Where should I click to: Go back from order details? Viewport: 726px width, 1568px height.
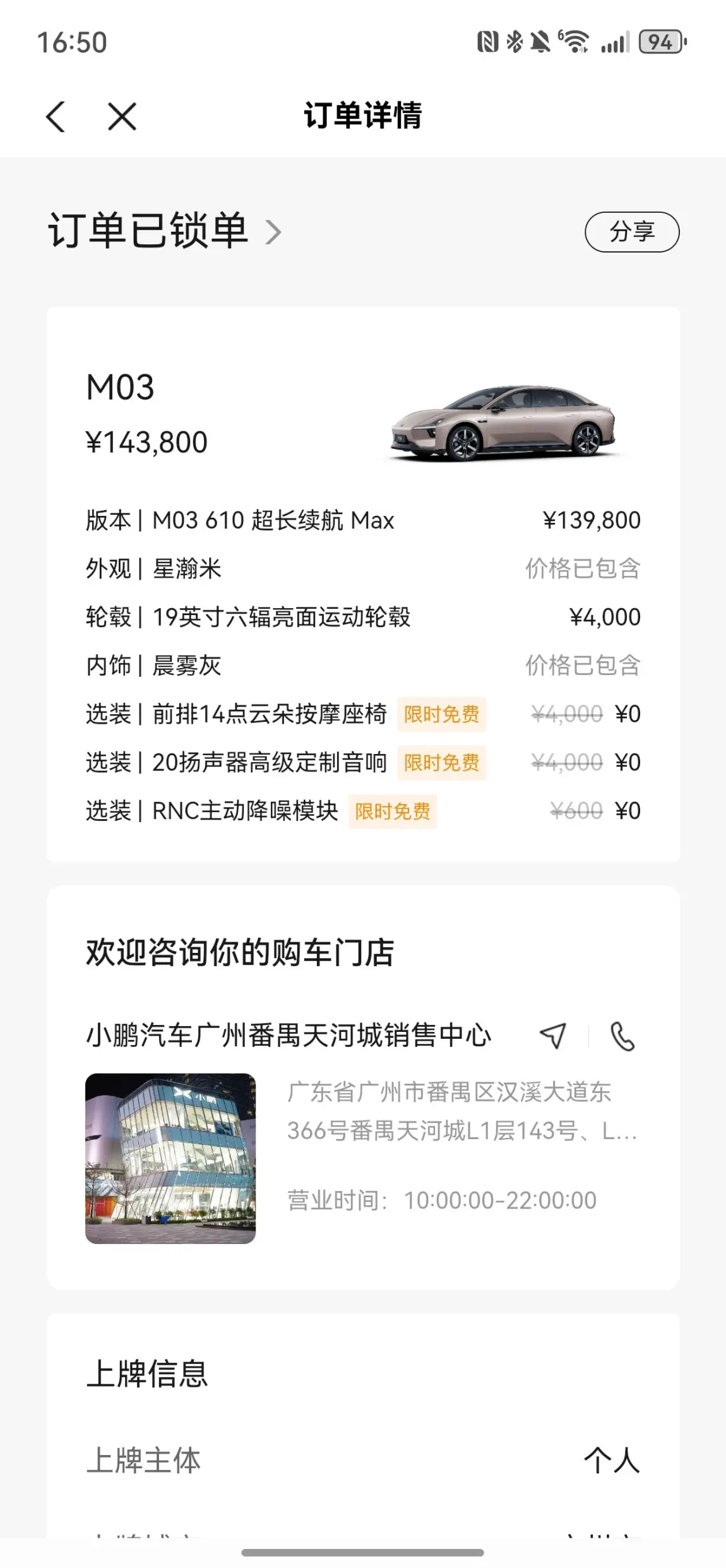(56, 117)
